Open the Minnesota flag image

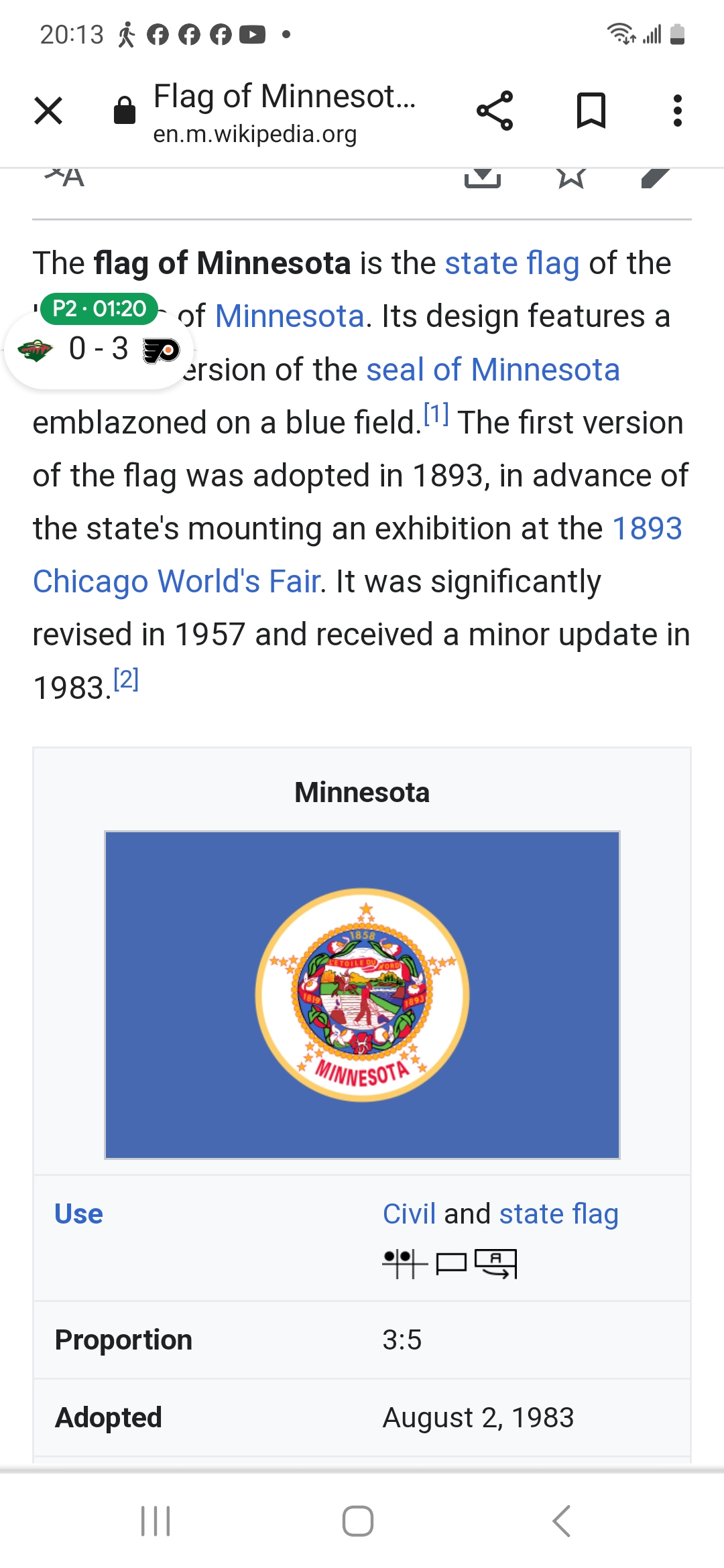pos(362,995)
